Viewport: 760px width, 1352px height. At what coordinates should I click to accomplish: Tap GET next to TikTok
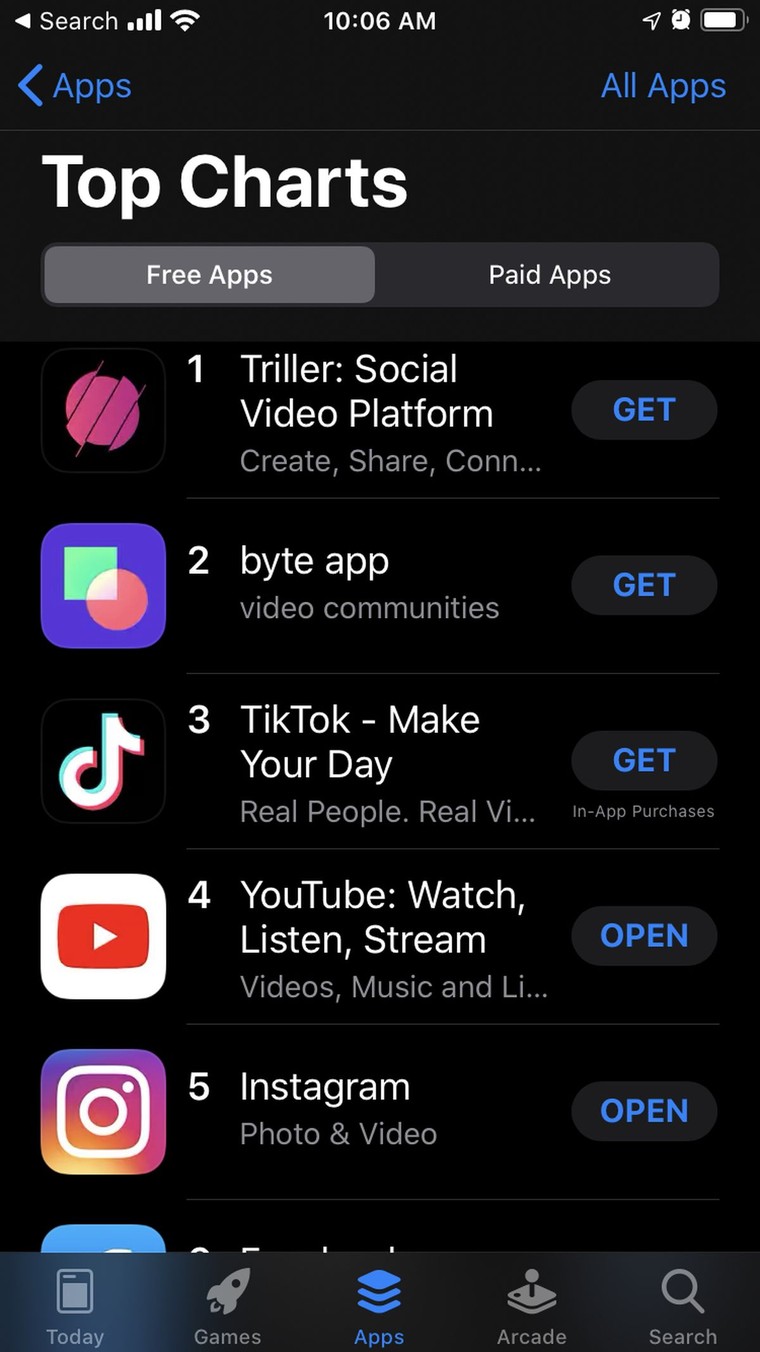(x=644, y=761)
